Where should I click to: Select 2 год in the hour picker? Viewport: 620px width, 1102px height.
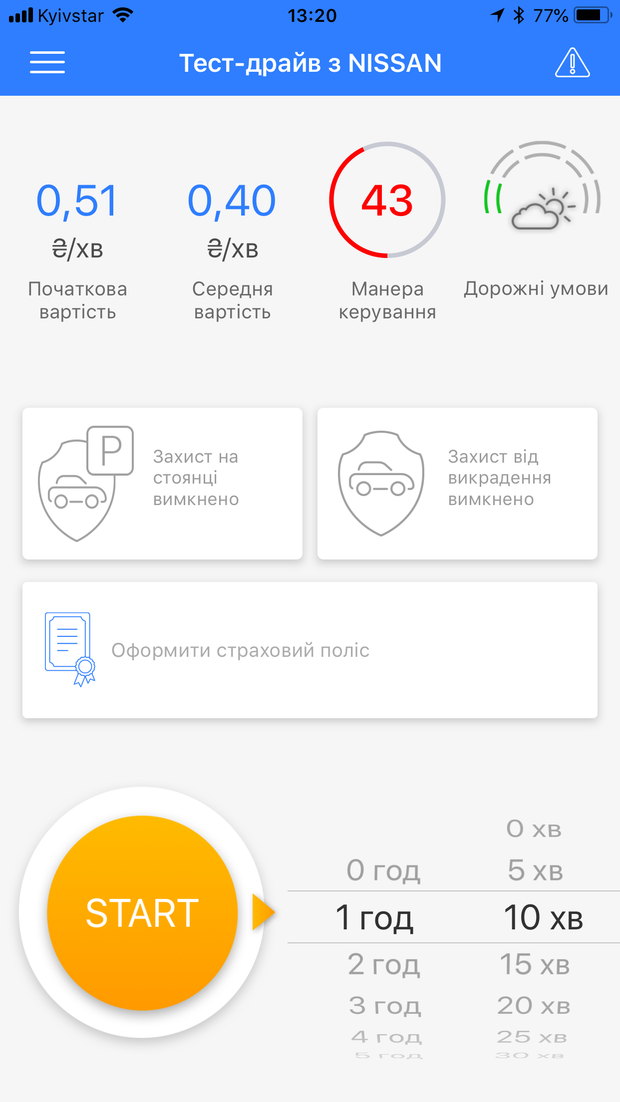click(x=383, y=965)
